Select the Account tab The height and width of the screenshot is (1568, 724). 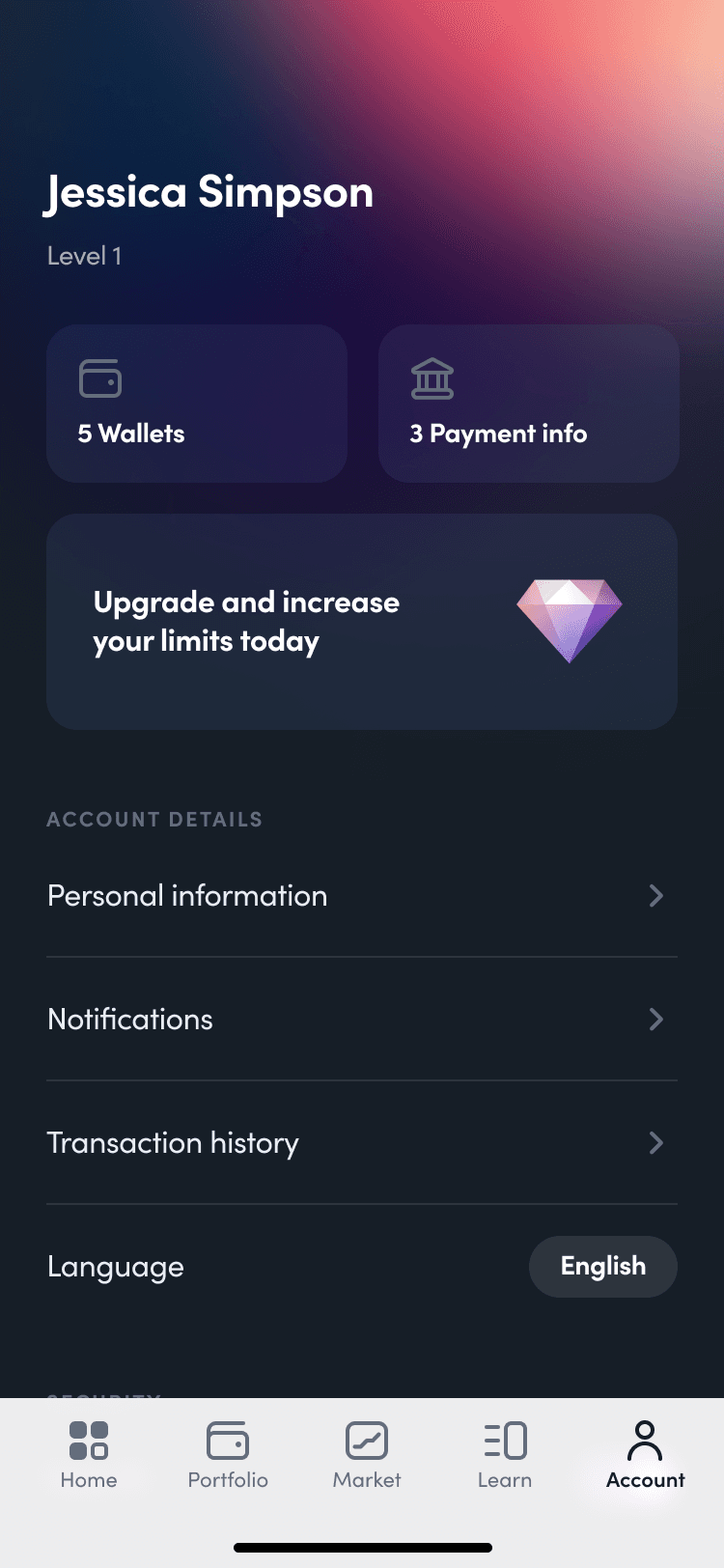click(645, 1454)
